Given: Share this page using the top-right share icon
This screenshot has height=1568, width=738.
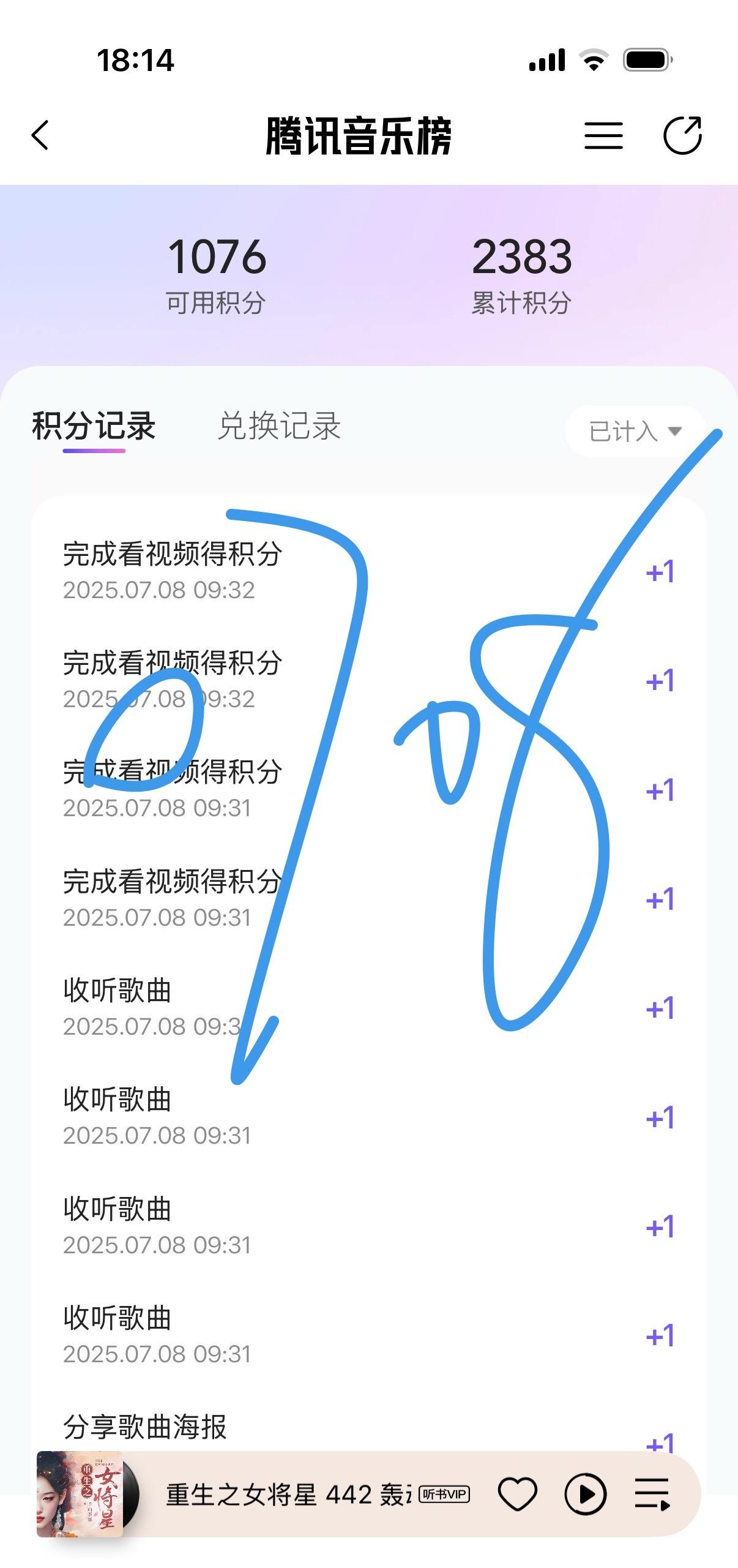Looking at the screenshot, I should pos(682,135).
